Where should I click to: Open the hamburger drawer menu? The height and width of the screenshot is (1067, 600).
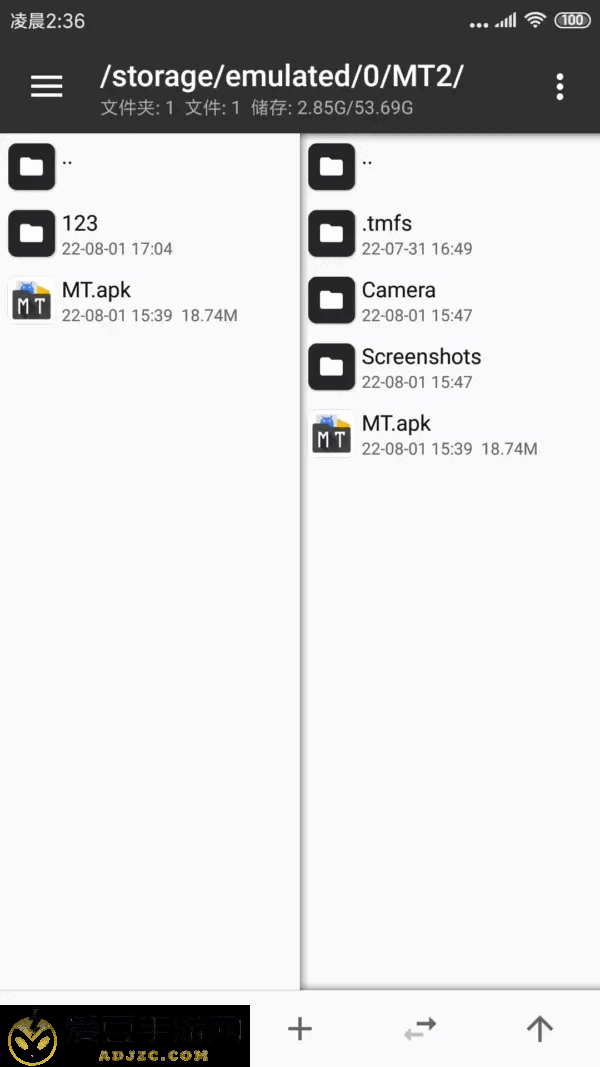coord(46,87)
